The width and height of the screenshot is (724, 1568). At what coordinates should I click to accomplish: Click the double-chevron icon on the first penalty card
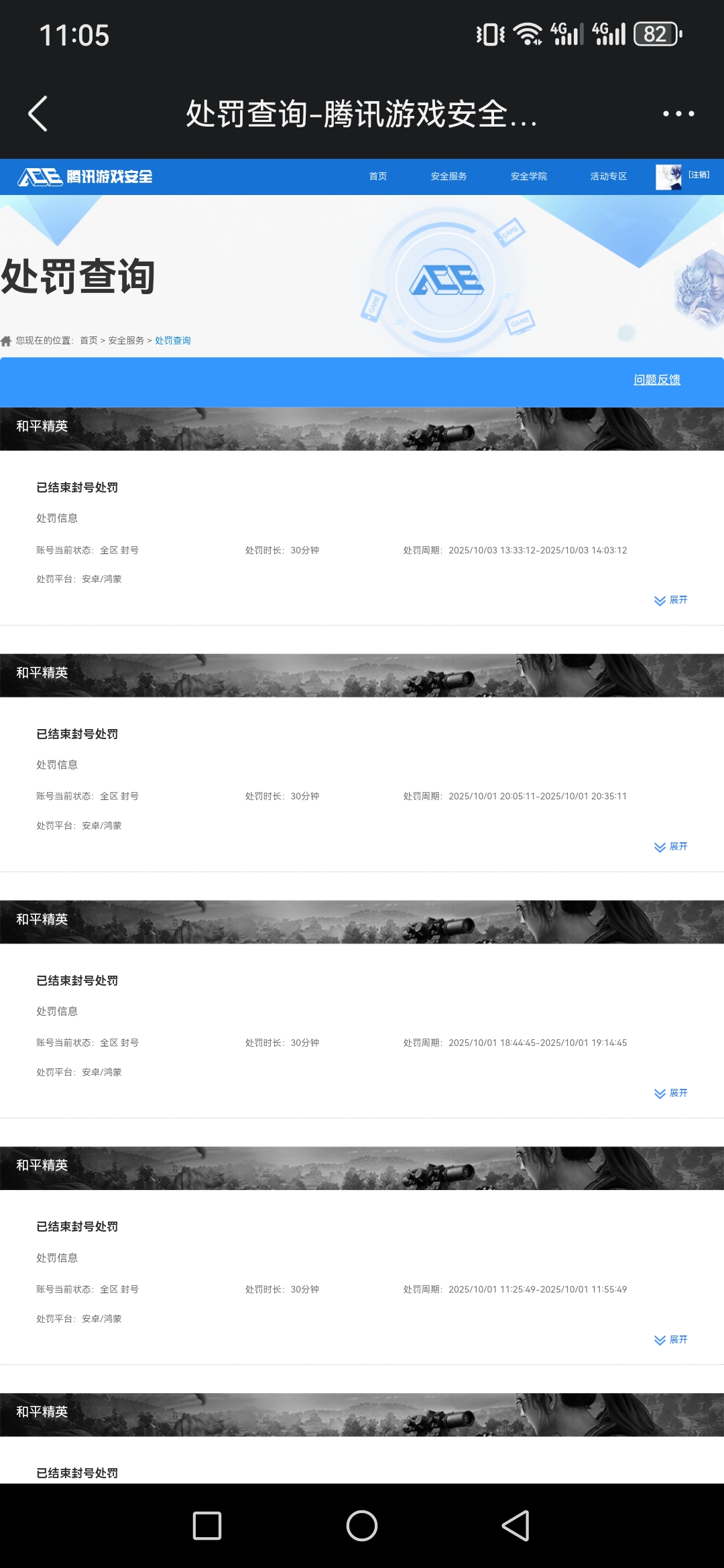tap(658, 600)
